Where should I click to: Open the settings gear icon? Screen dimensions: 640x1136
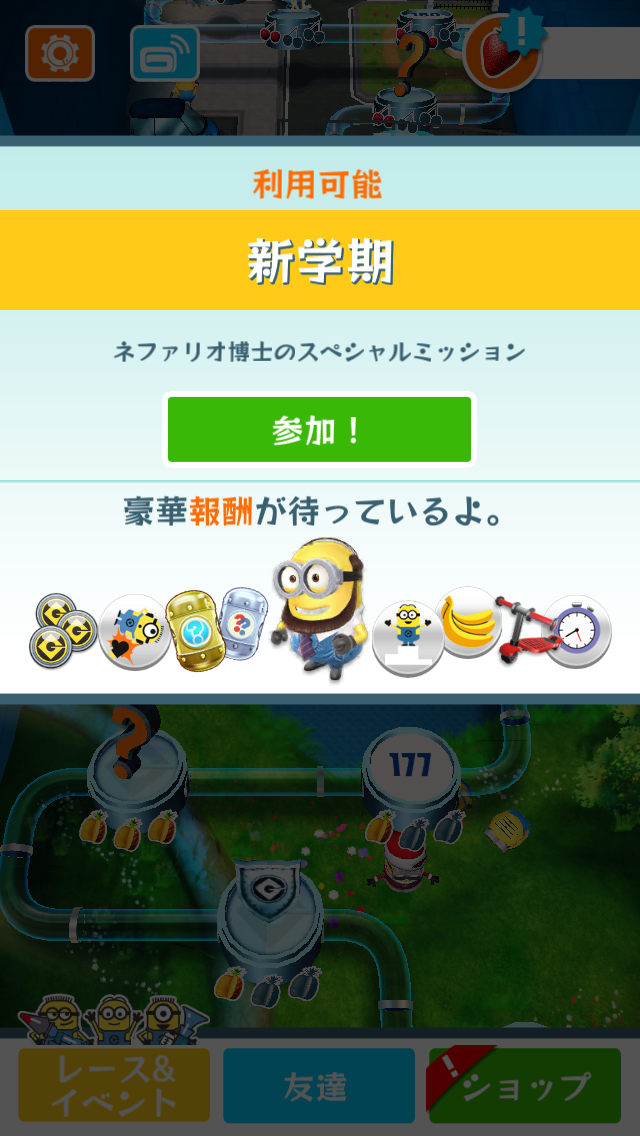click(x=60, y=53)
